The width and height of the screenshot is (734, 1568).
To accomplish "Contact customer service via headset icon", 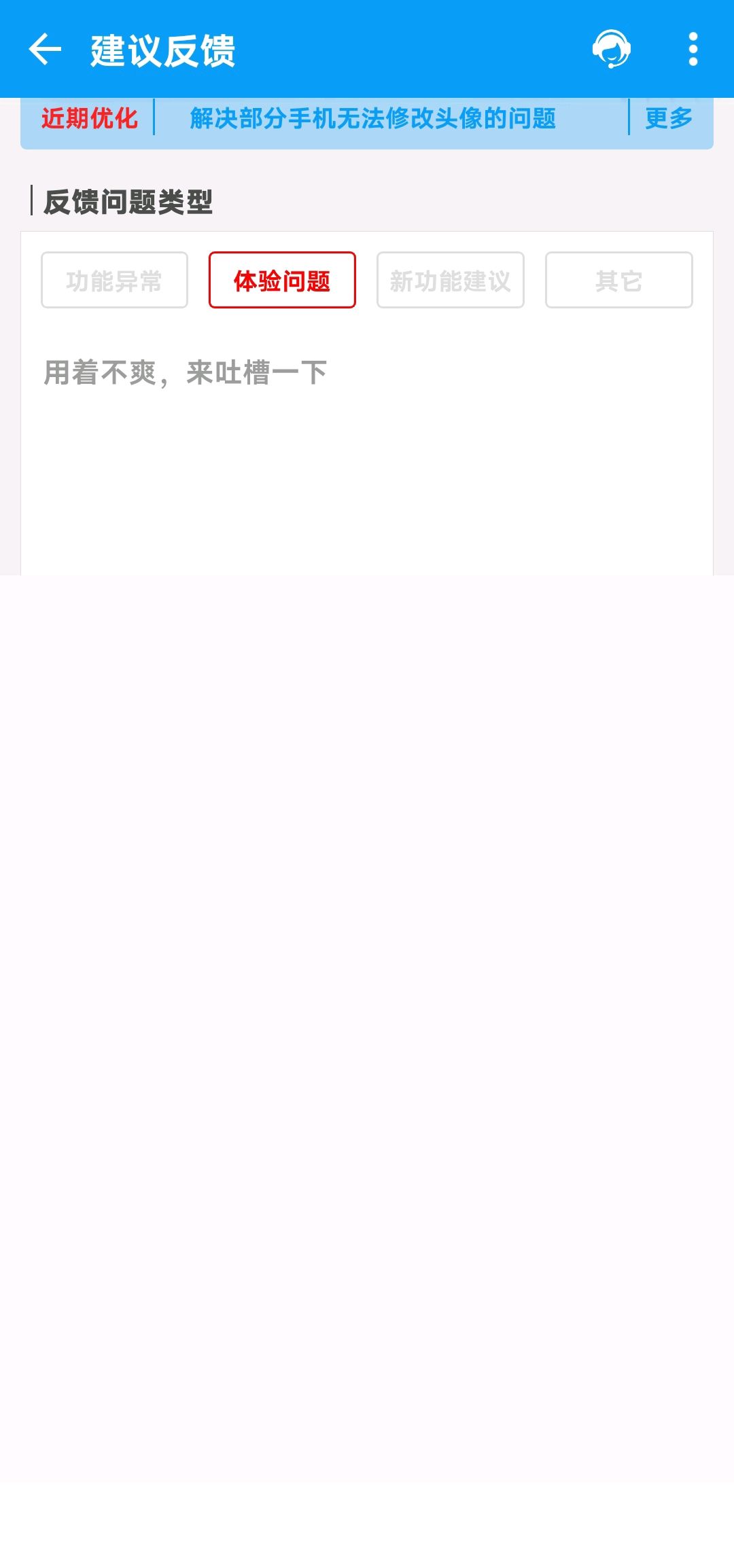I will tap(611, 49).
